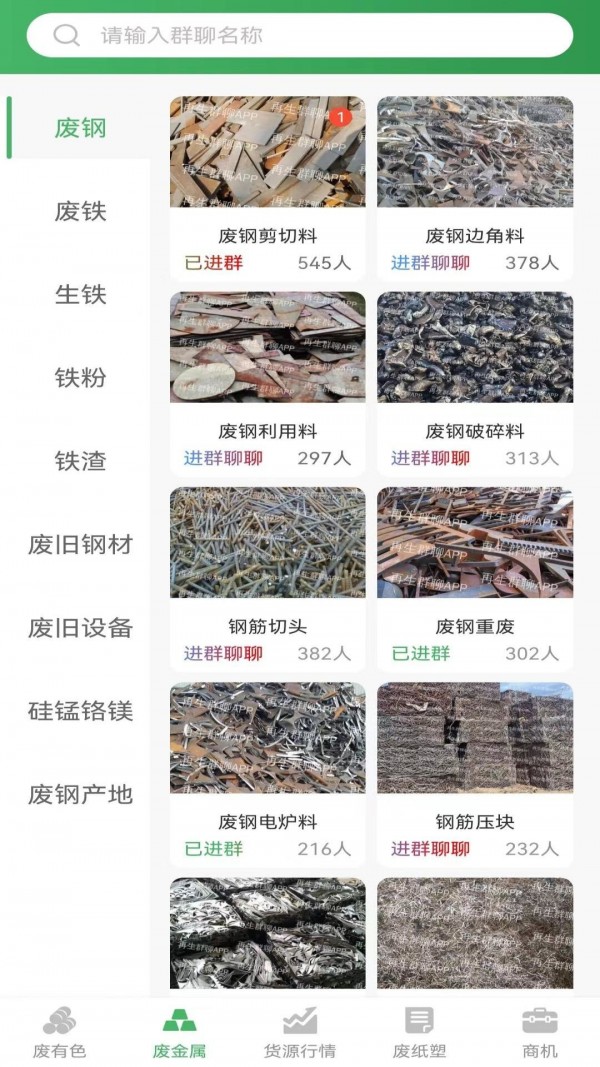This screenshot has height=1067, width=600.
Task: Select the 废钢产地 category
Action: (x=80, y=795)
